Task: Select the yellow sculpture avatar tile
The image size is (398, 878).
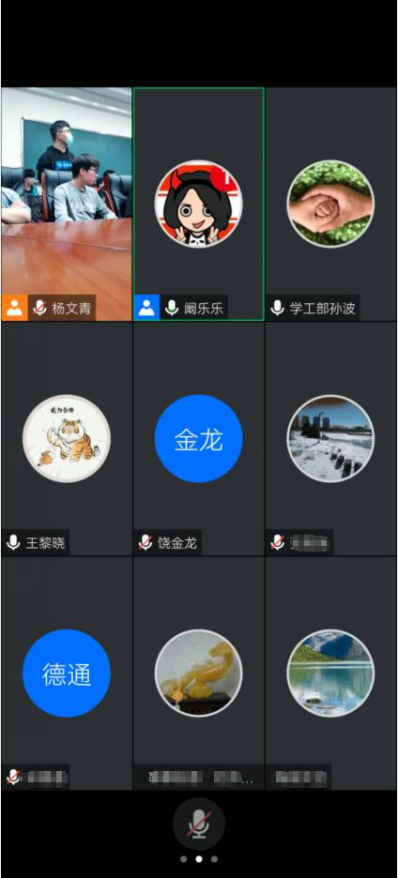Action: pyautogui.click(x=199, y=674)
